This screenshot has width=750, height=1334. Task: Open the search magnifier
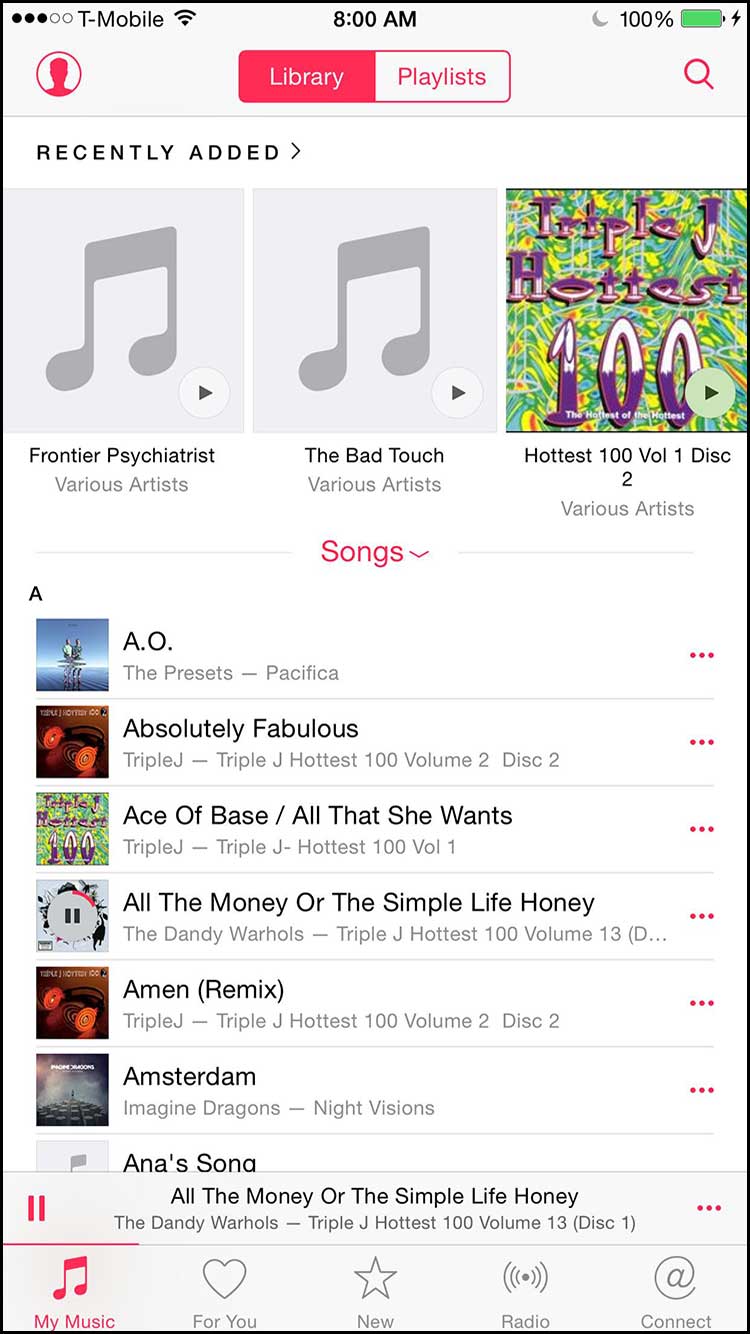(x=698, y=74)
